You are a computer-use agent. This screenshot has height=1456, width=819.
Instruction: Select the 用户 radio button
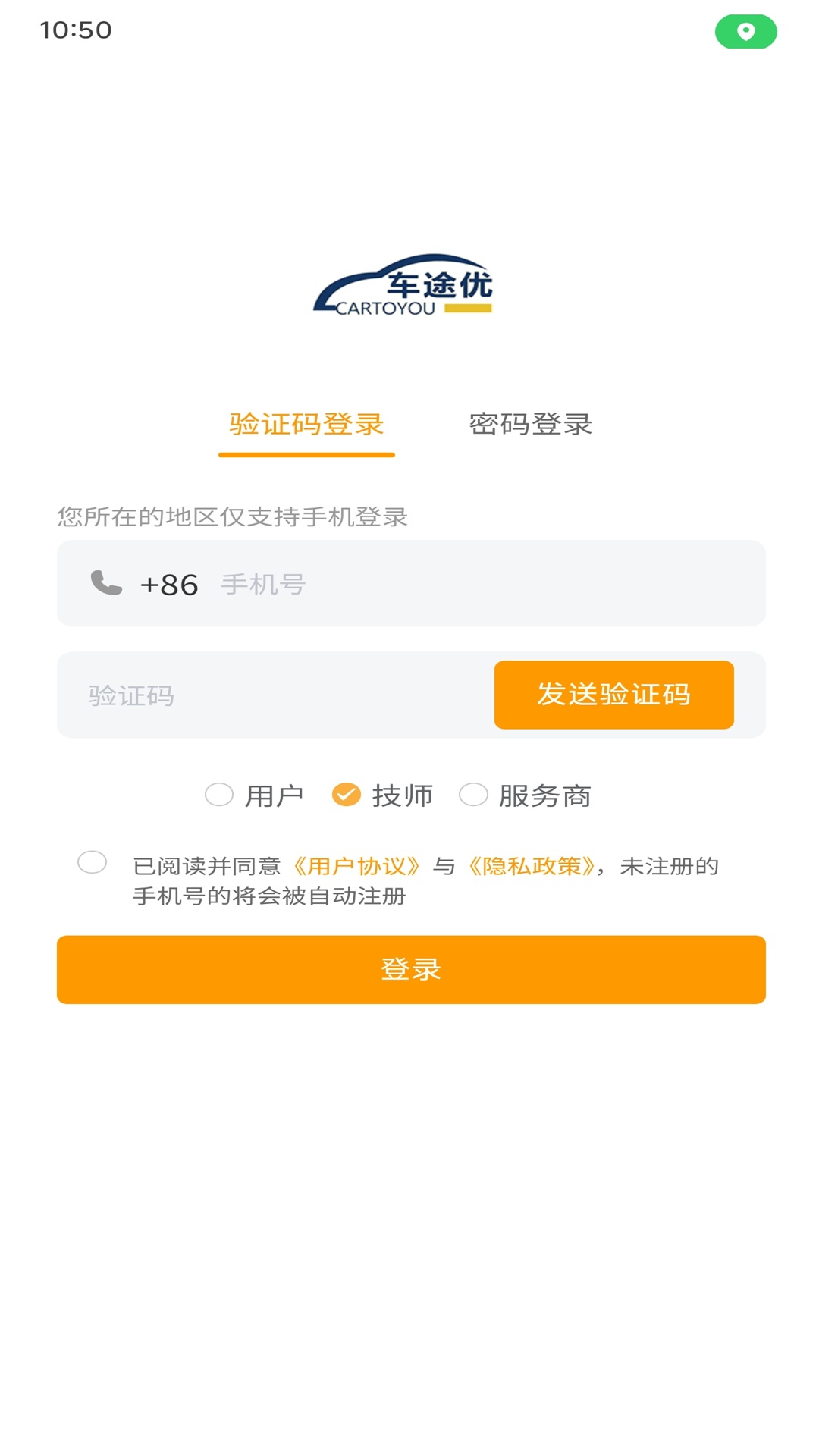coord(220,795)
